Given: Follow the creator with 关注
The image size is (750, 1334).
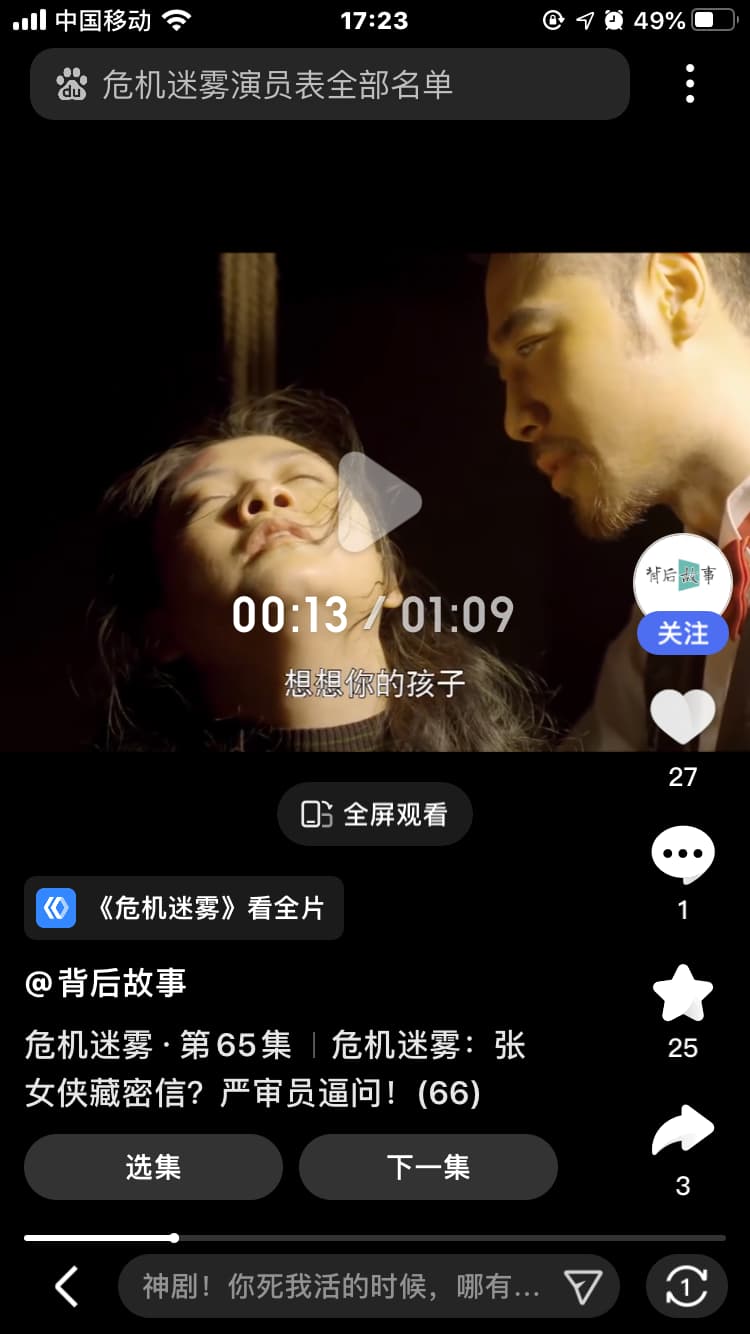Looking at the screenshot, I should 683,633.
